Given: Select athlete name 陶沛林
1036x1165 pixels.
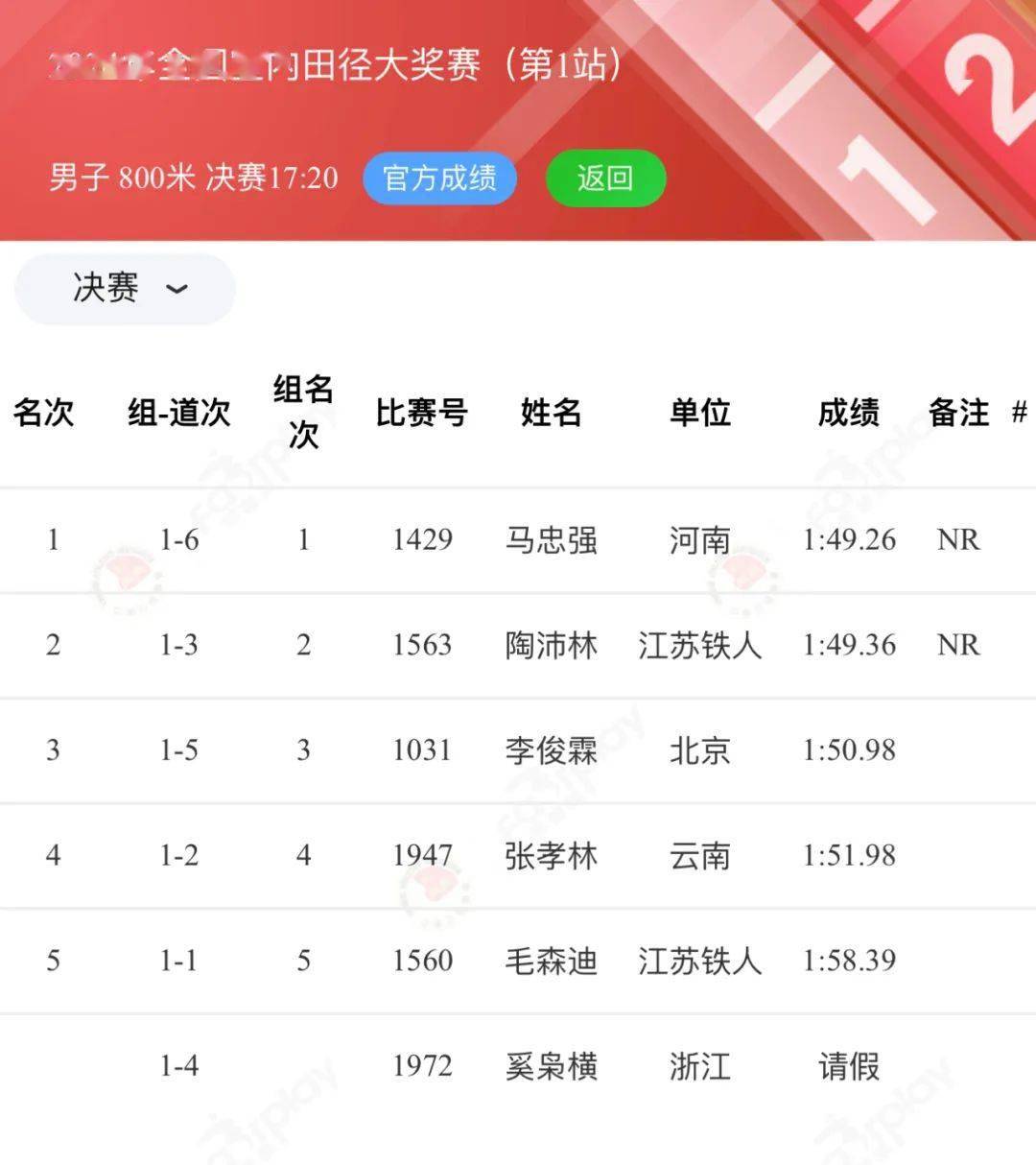Looking at the screenshot, I should 551,645.
